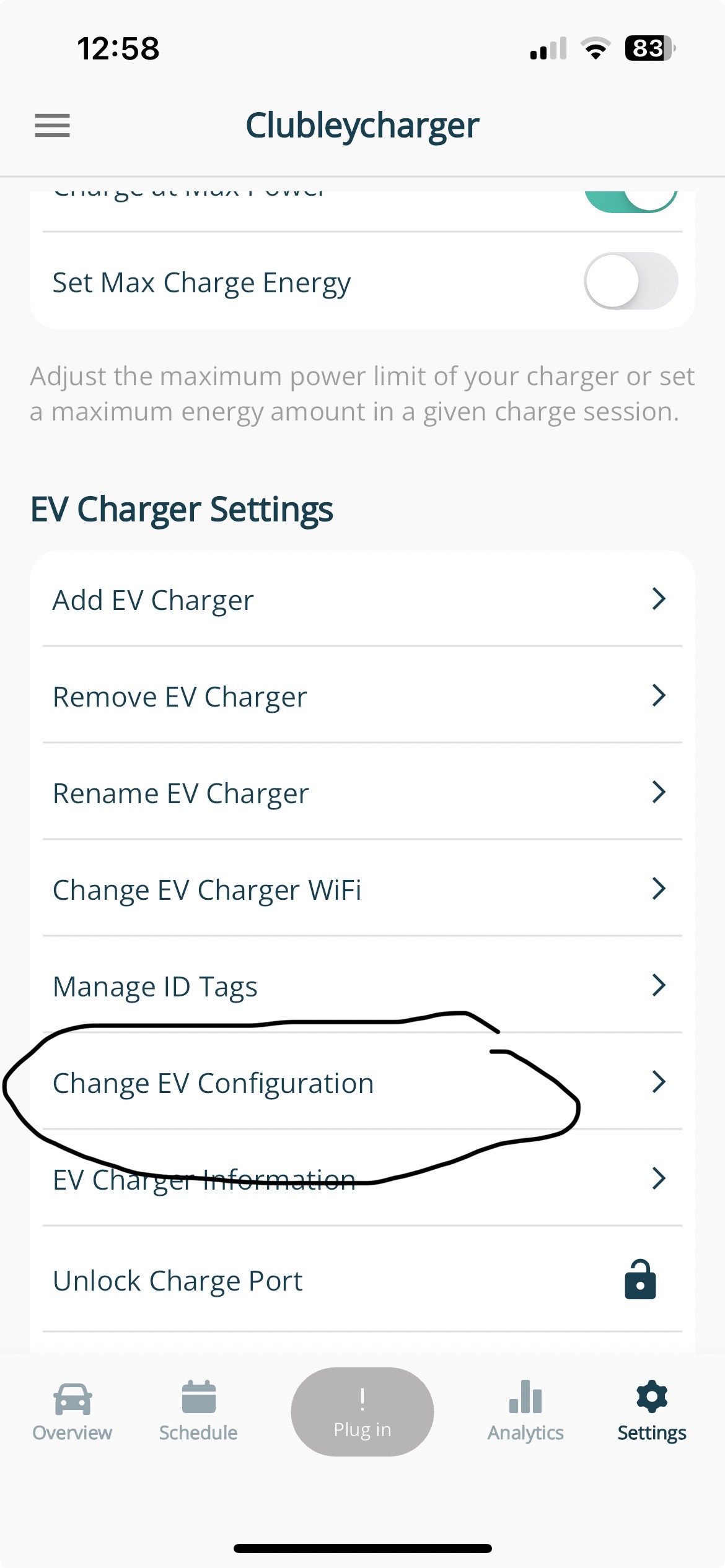Open Manage ID Tags

coord(362,985)
